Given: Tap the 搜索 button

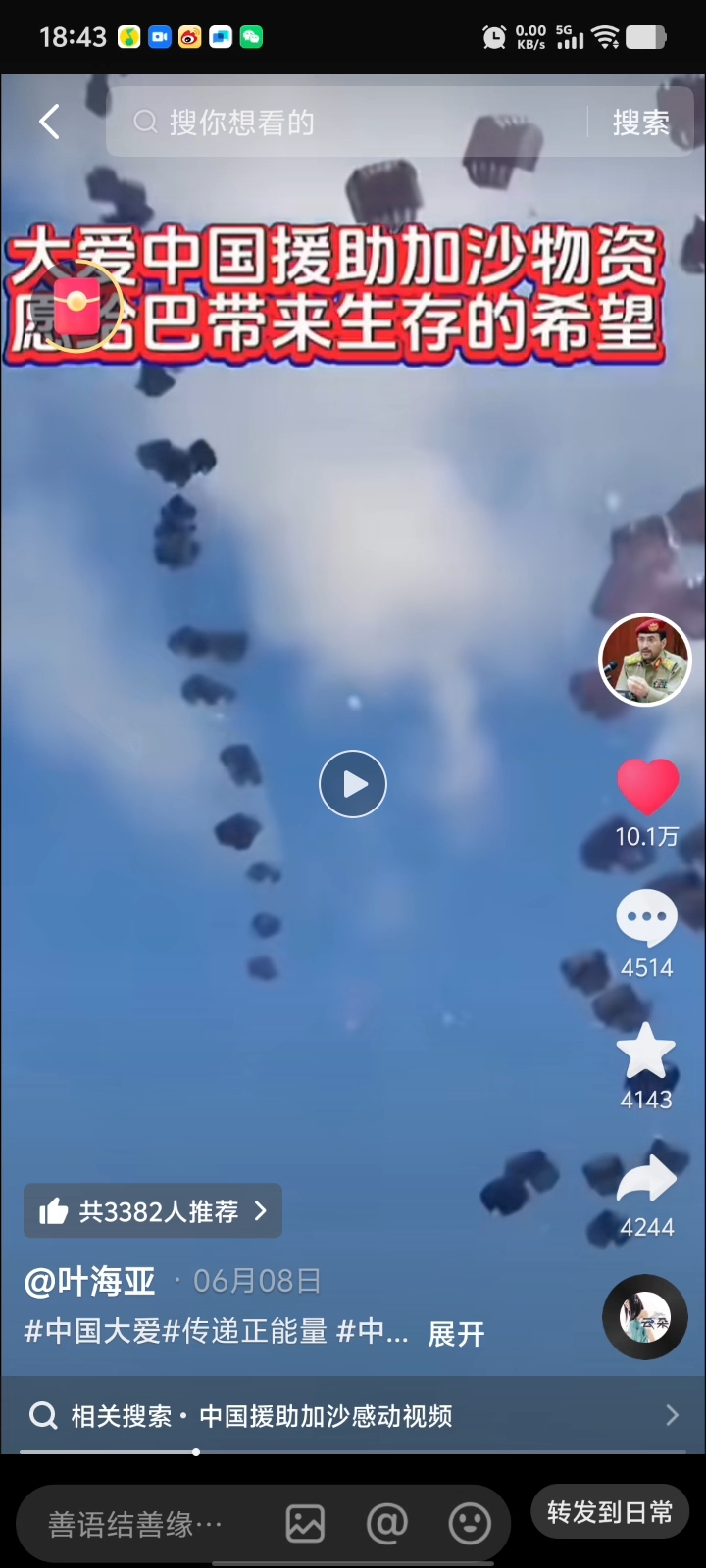Looking at the screenshot, I should tap(640, 122).
